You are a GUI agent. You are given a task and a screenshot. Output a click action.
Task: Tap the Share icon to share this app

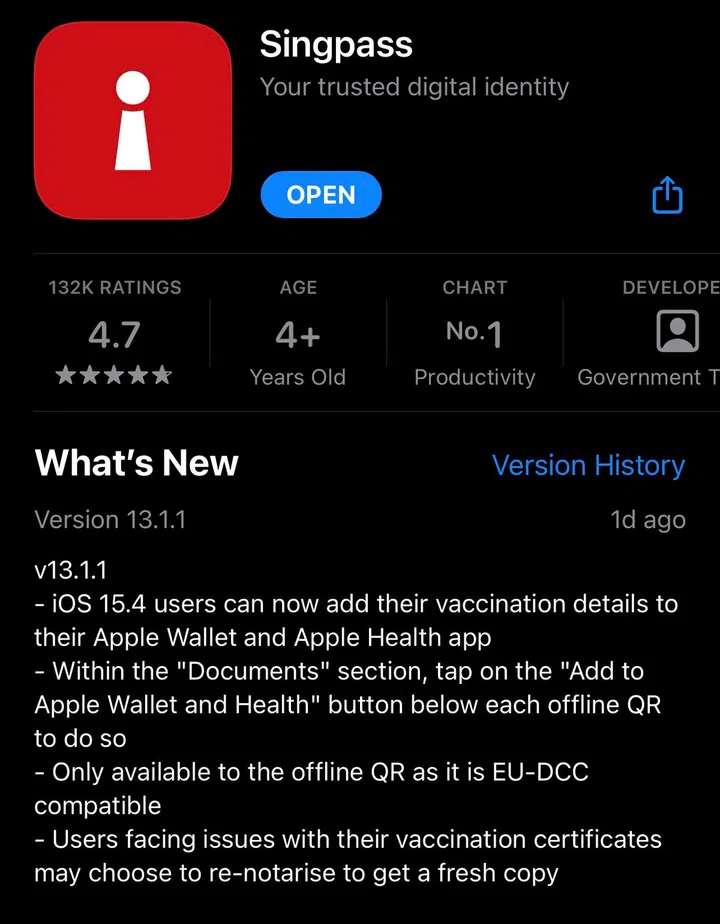667,195
